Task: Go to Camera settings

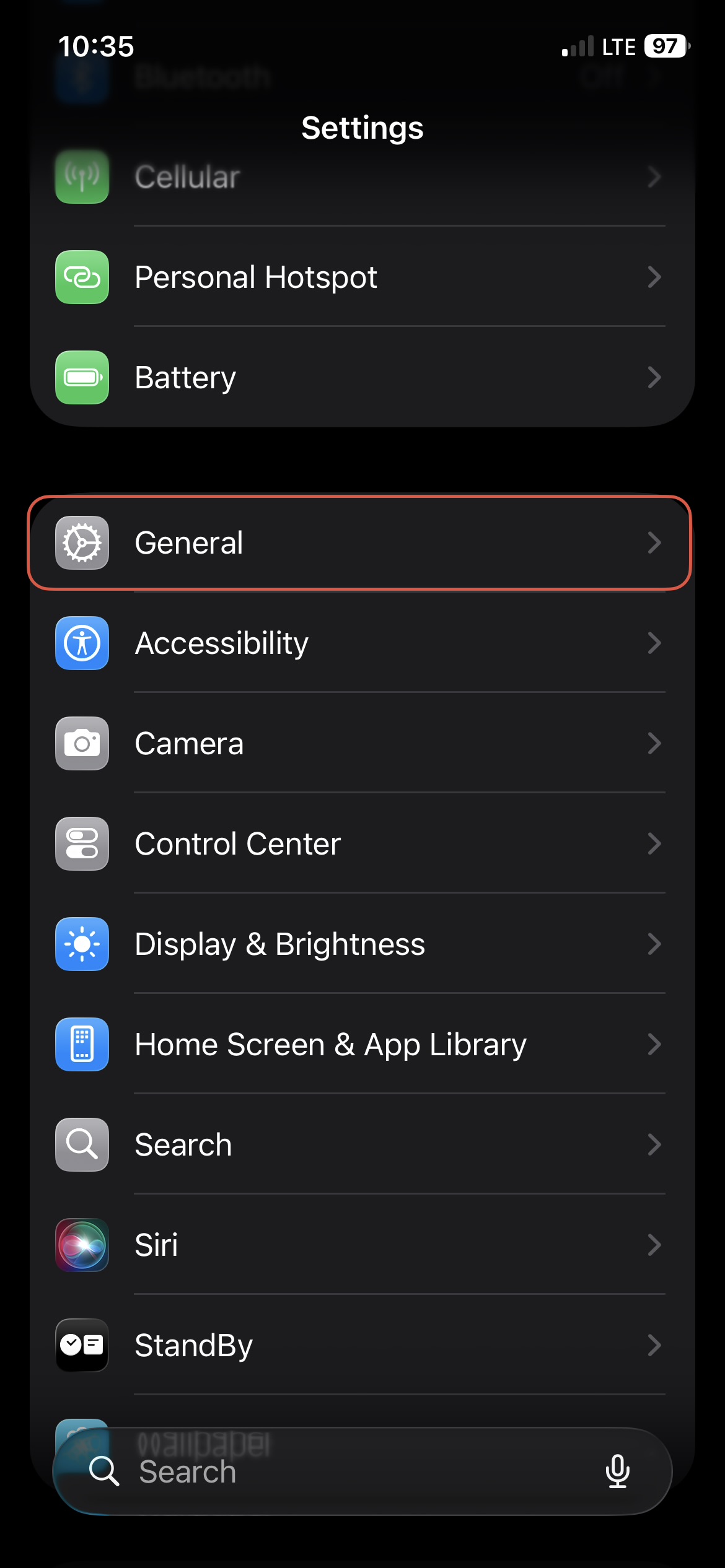Action: coord(362,743)
